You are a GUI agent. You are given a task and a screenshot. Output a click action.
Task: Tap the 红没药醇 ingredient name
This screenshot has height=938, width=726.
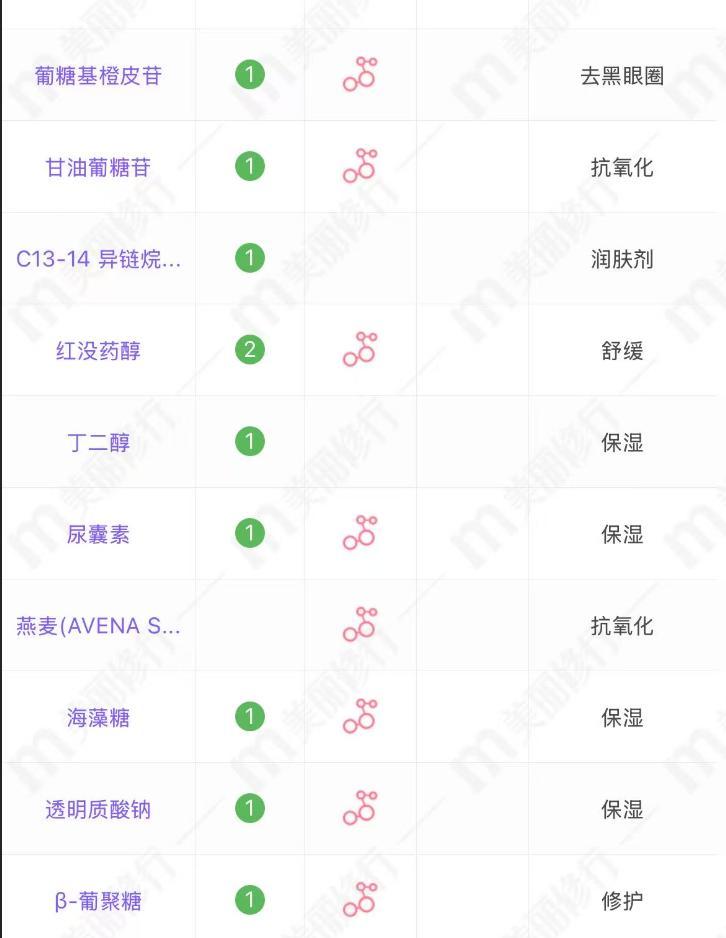pyautogui.click(x=98, y=351)
